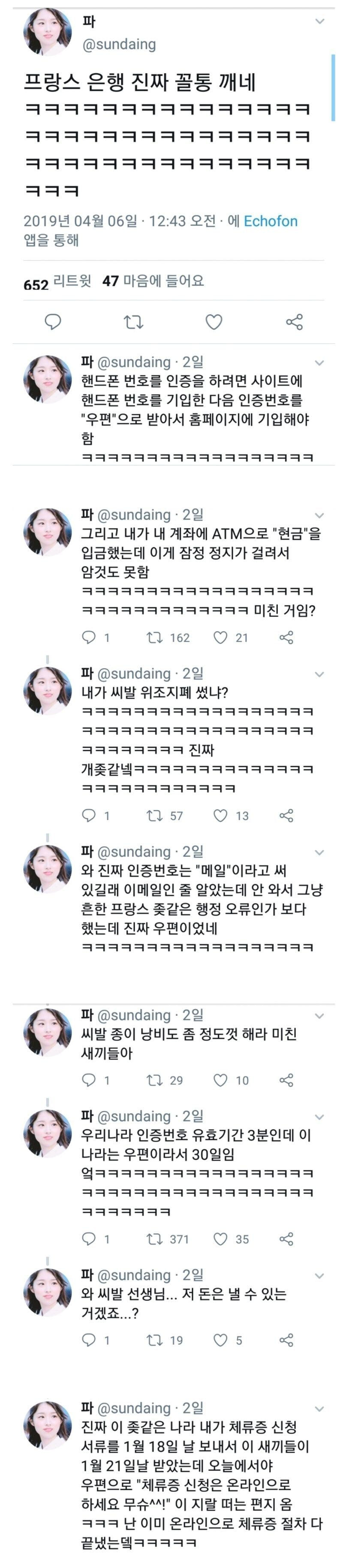Open the Echofon app link
The height and width of the screenshot is (1568, 346).
tap(271, 221)
